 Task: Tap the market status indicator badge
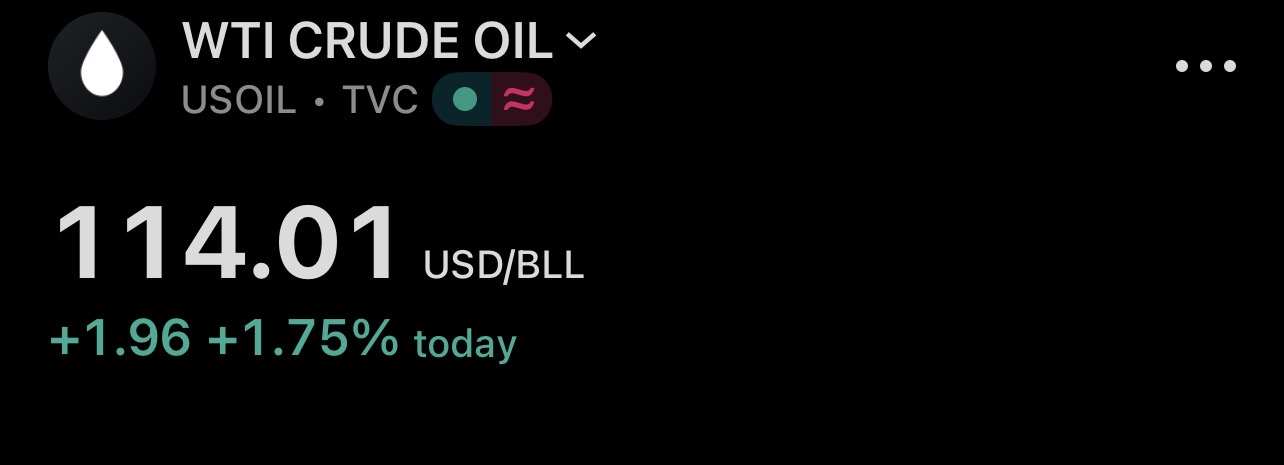coord(491,100)
